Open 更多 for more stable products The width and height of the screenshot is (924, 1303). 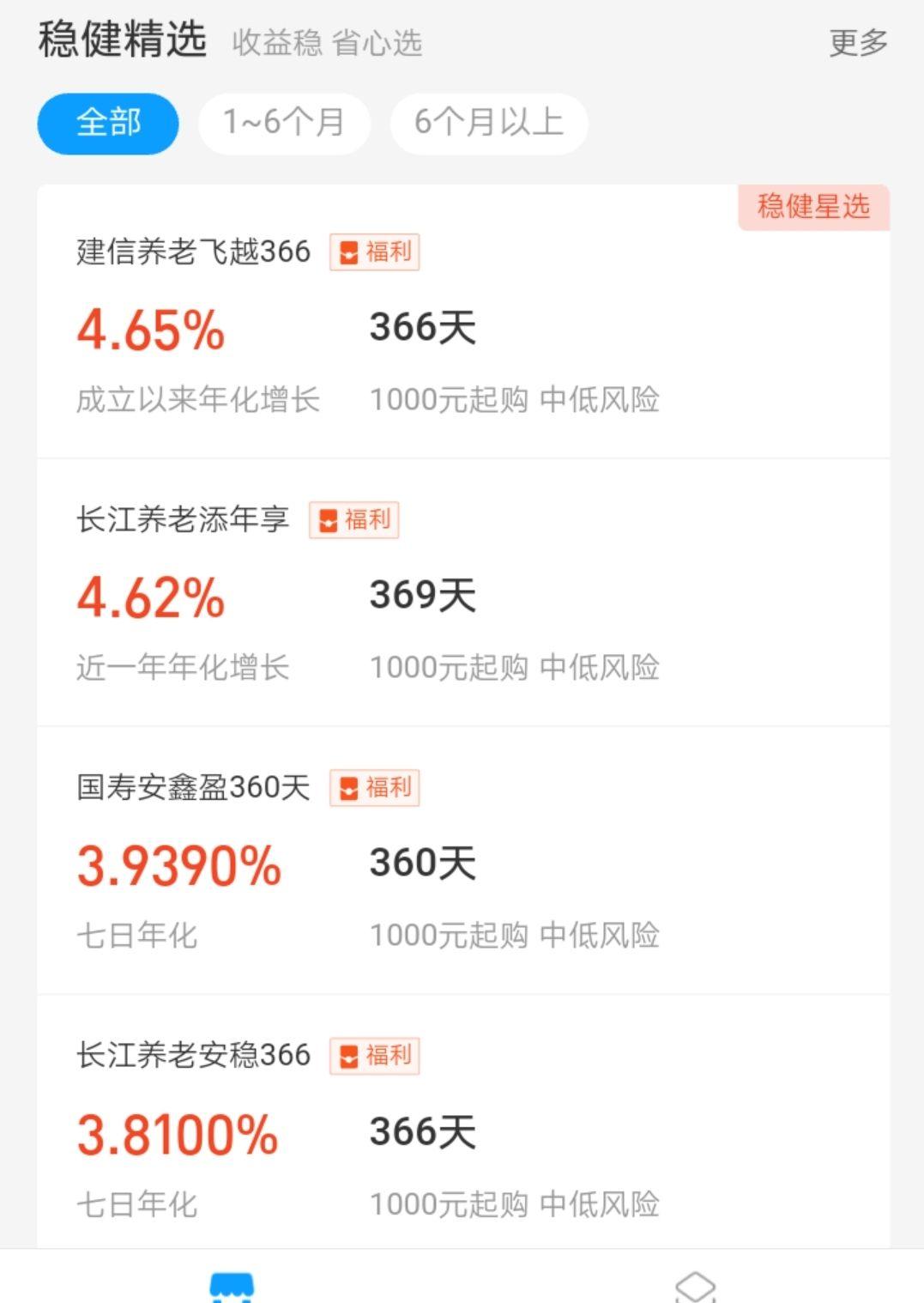[x=857, y=43]
